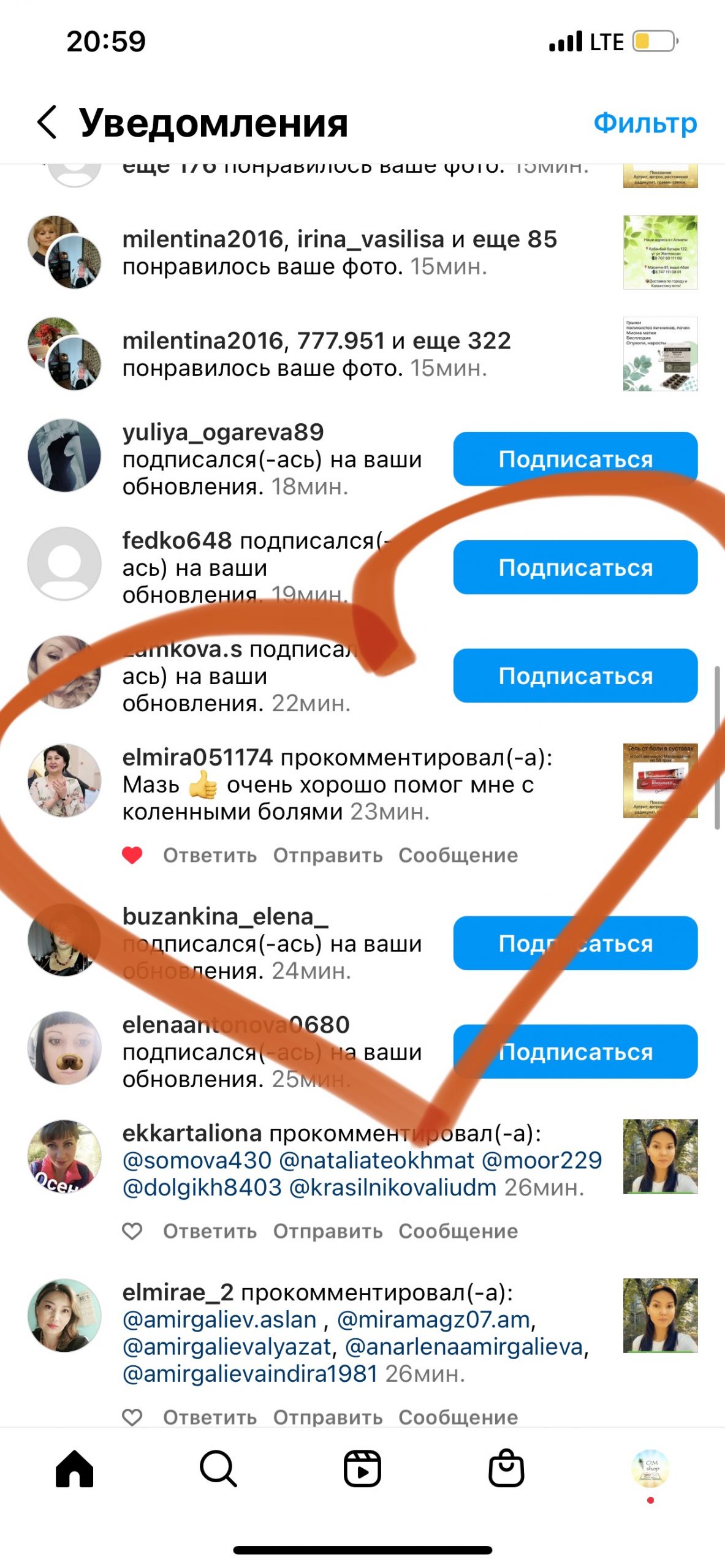Follow back elenaantonova0680

click(x=575, y=1051)
